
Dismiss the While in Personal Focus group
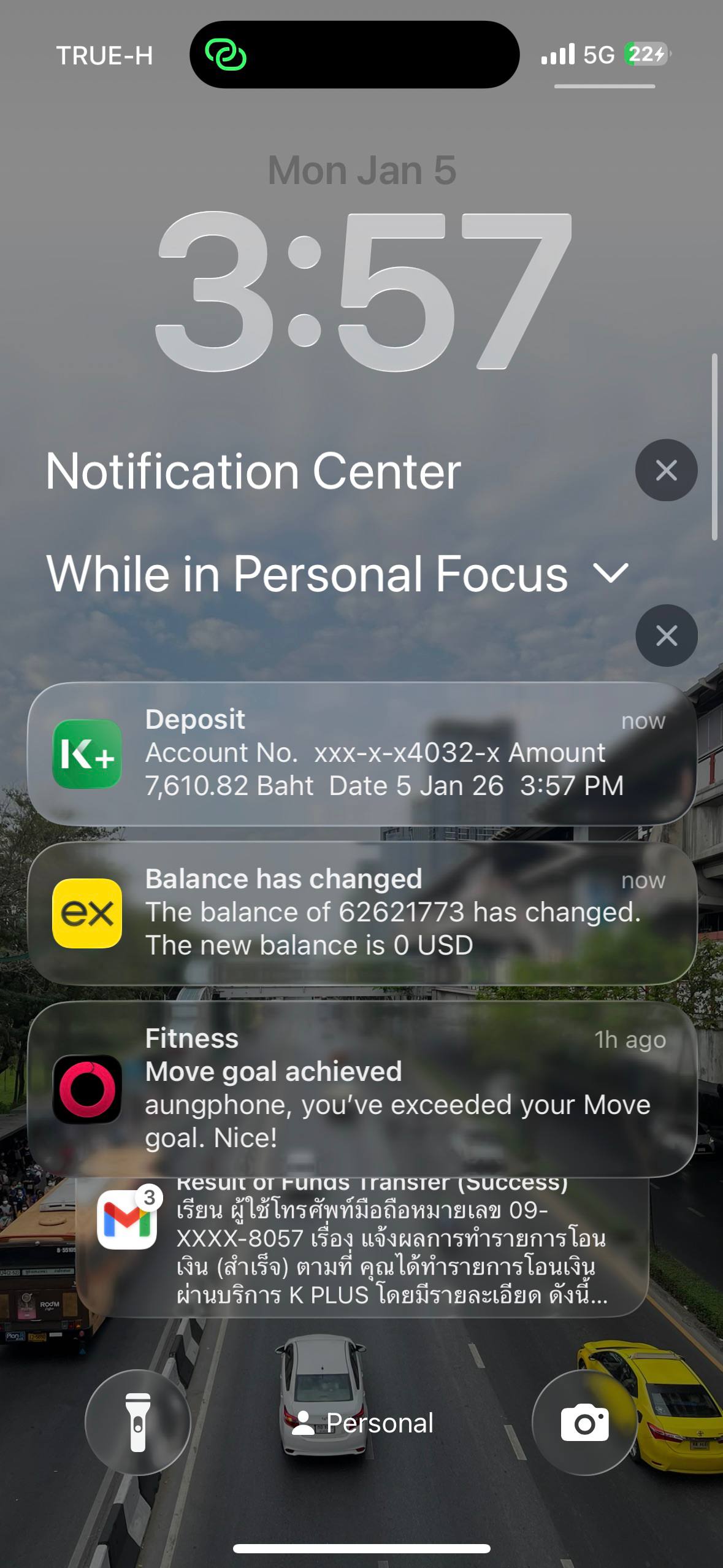pos(666,636)
